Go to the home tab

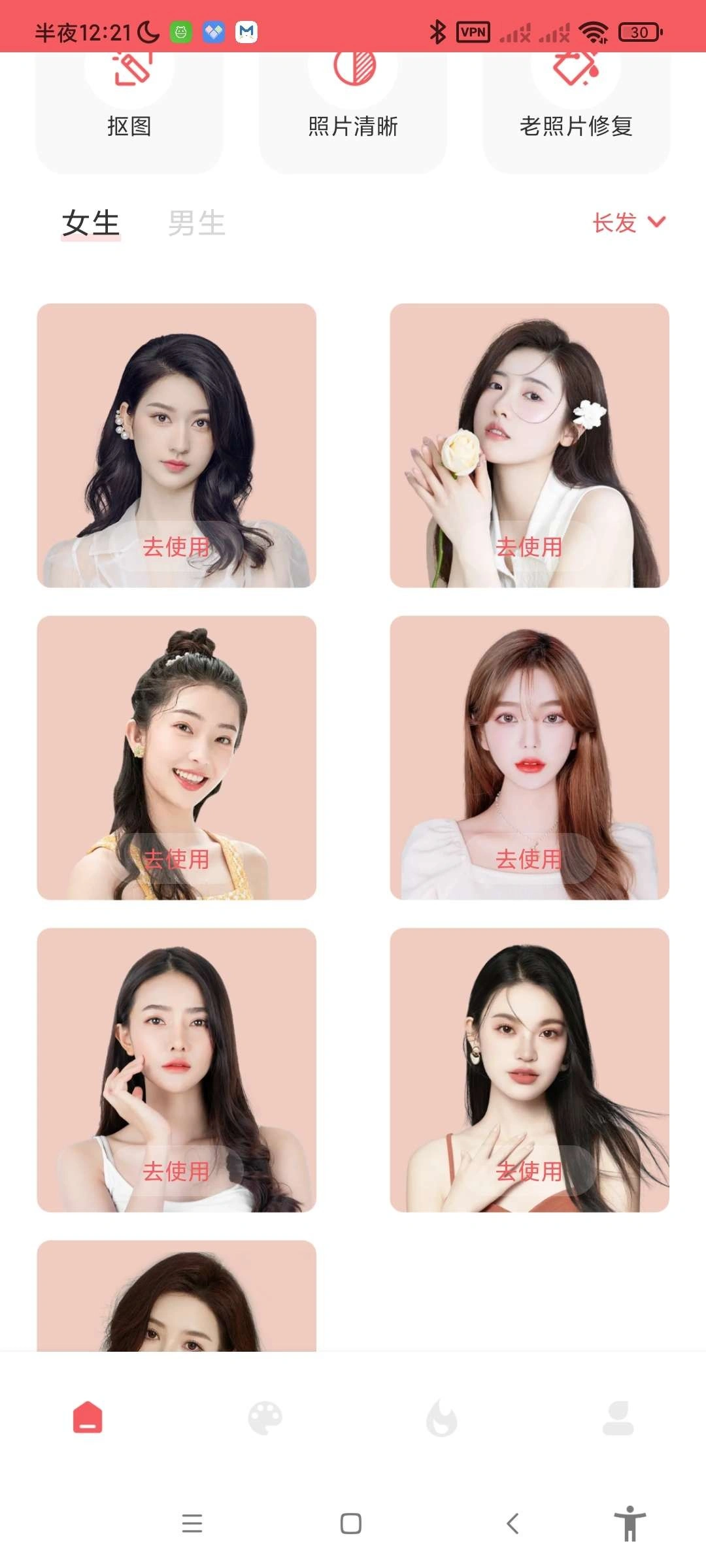[x=88, y=1418]
